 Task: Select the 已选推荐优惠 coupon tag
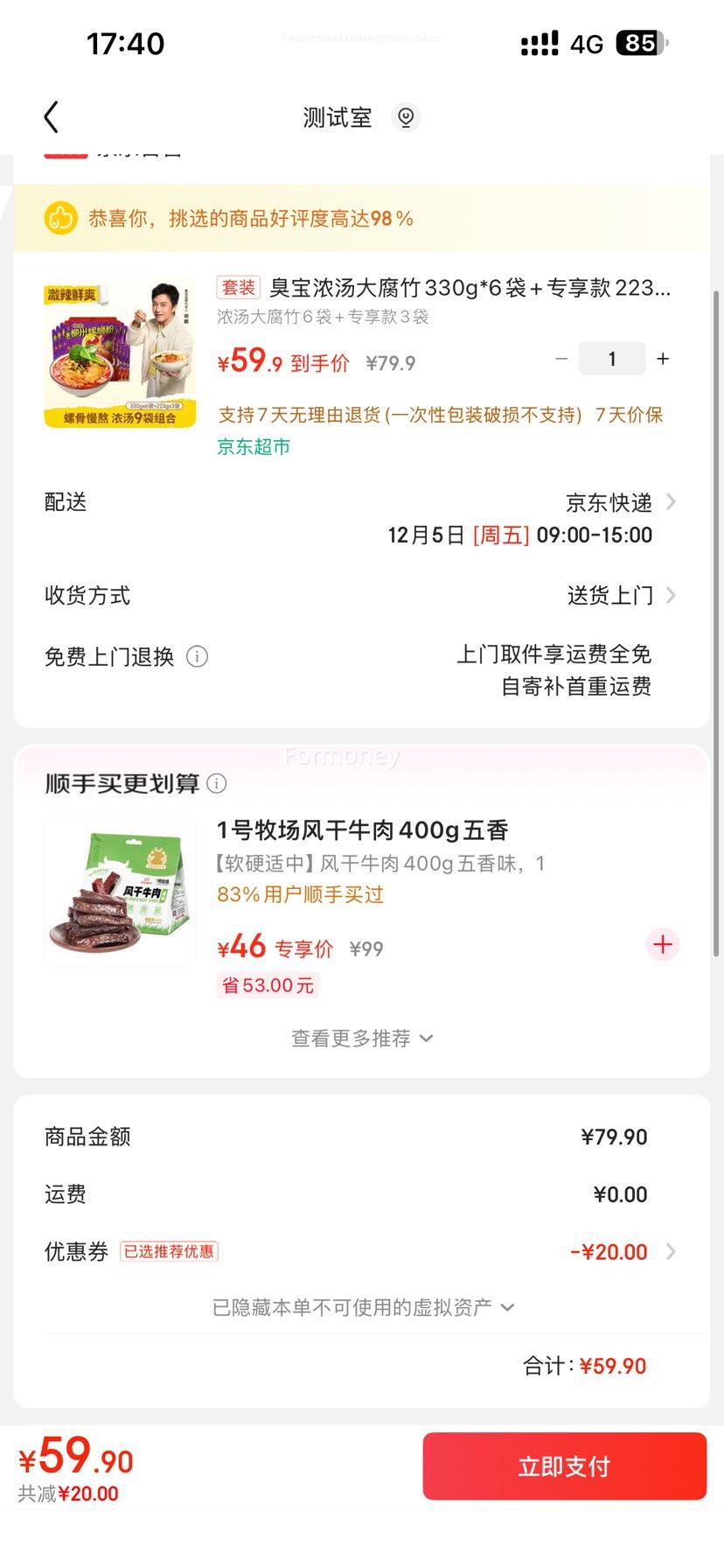click(x=169, y=1251)
